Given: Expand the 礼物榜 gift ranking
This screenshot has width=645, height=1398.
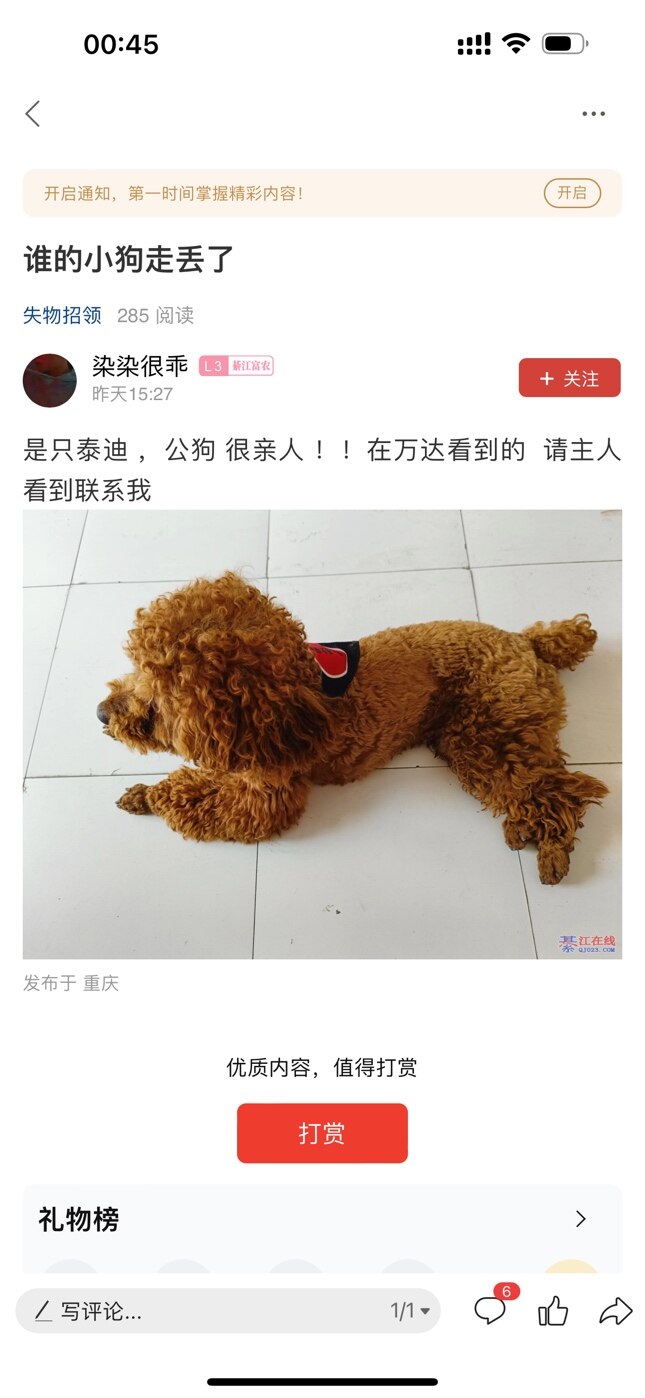Looking at the screenshot, I should coord(580,1219).
